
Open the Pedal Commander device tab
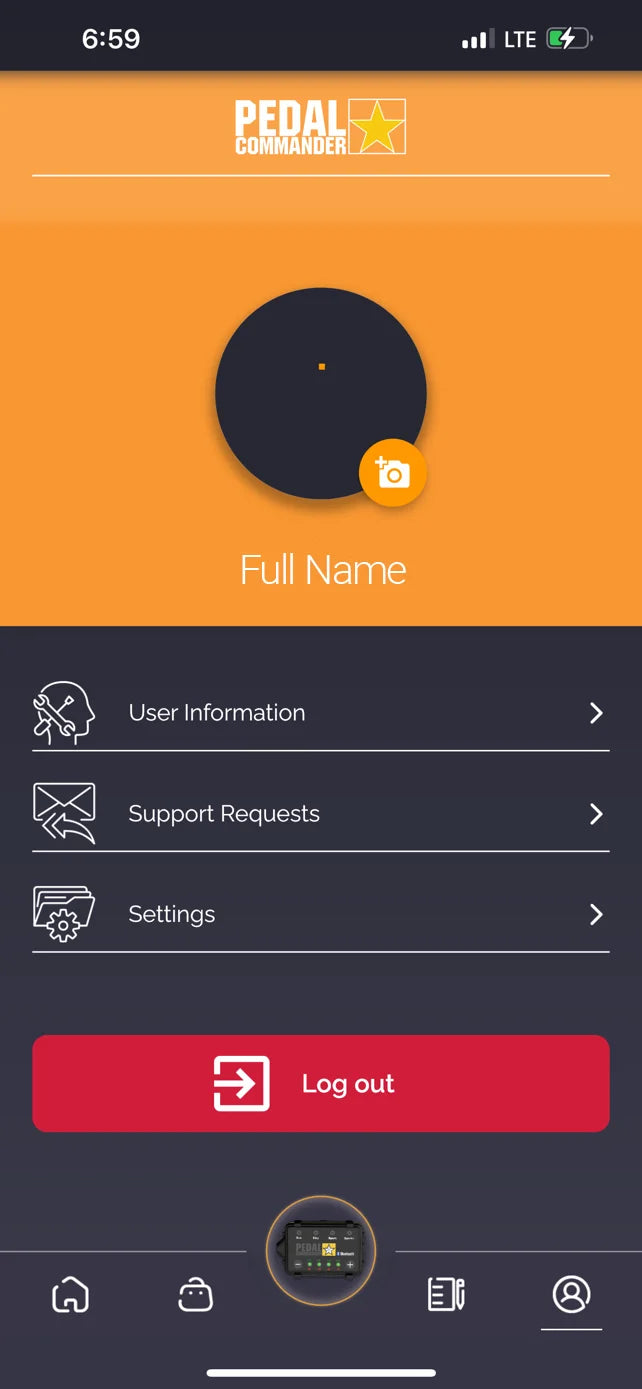pyautogui.click(x=320, y=1250)
